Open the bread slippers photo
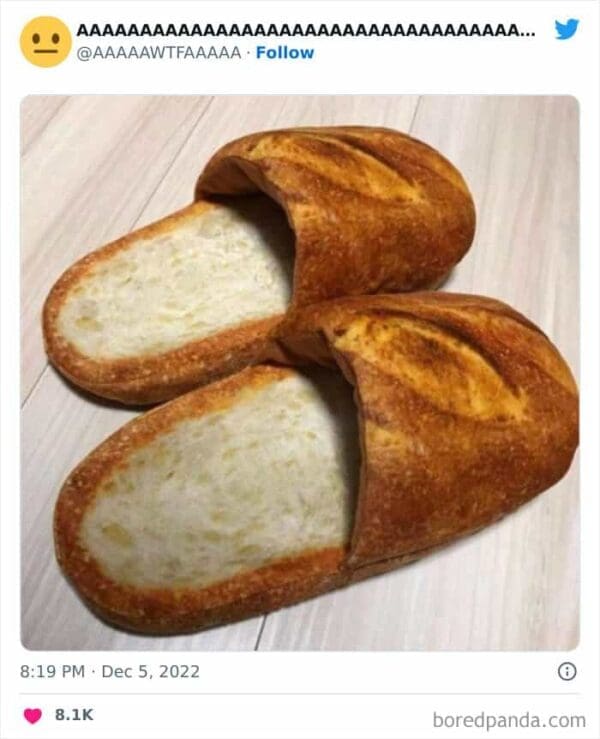This screenshot has width=600, height=739. click(x=300, y=372)
